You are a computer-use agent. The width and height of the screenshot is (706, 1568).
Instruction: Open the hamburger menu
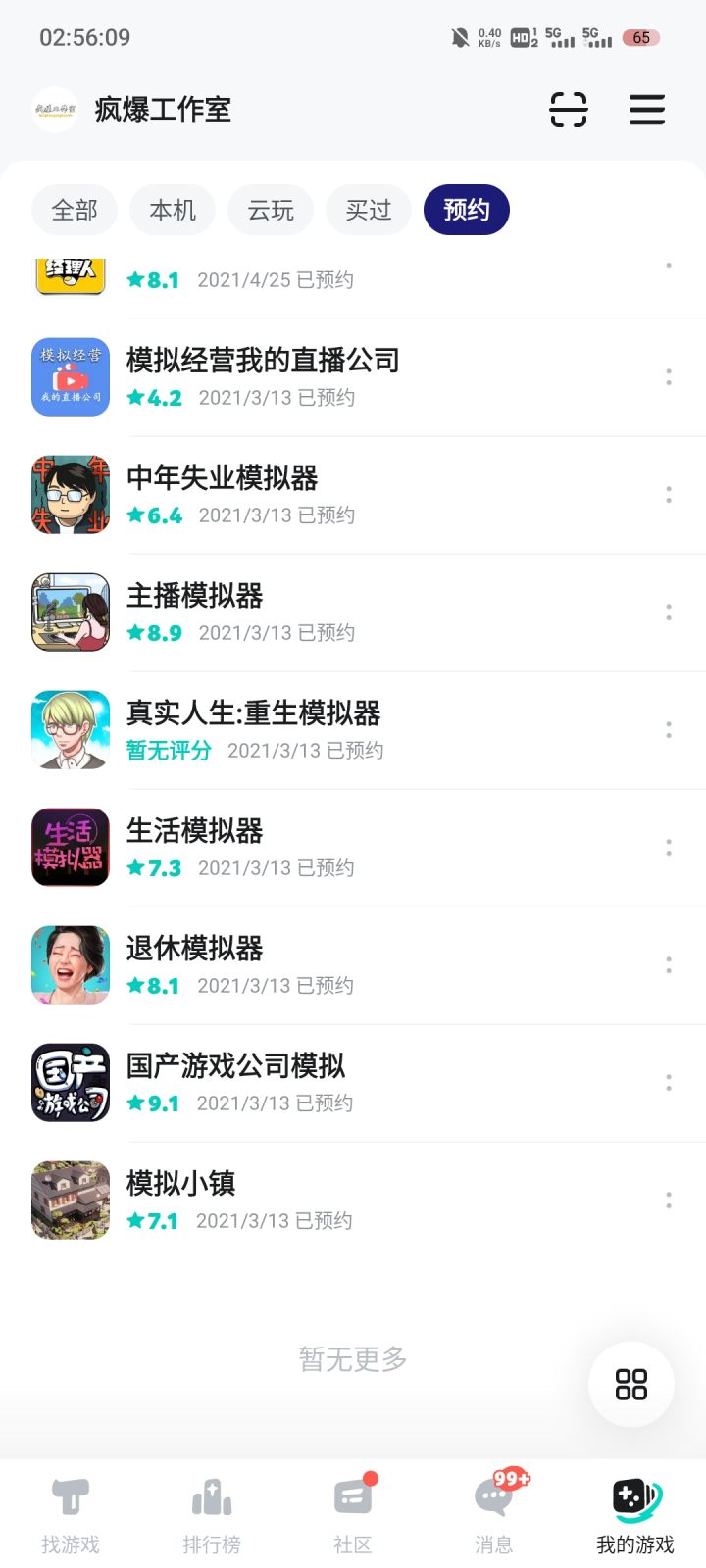click(647, 110)
